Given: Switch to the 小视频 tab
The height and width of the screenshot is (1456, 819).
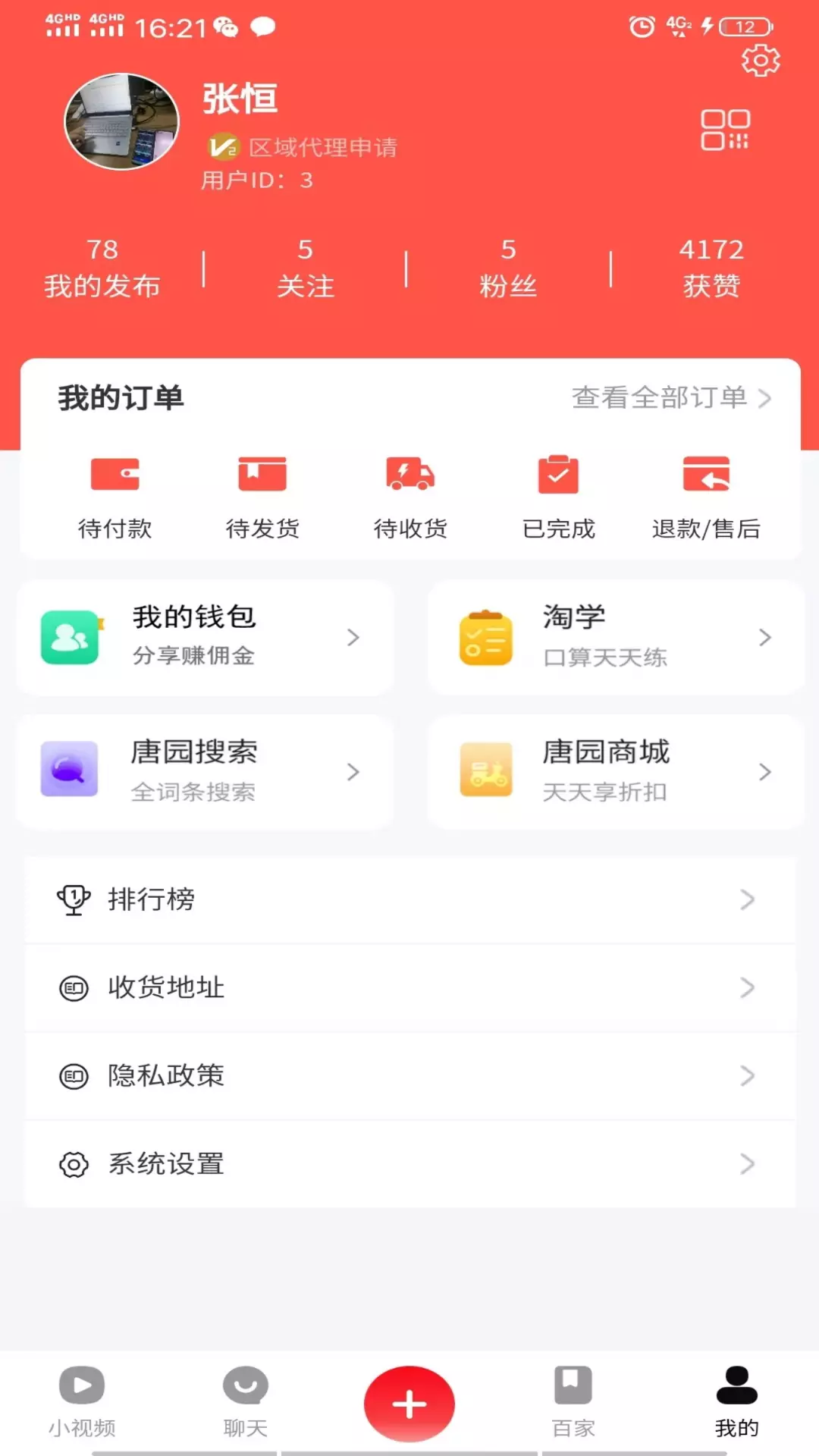Looking at the screenshot, I should click(82, 1402).
